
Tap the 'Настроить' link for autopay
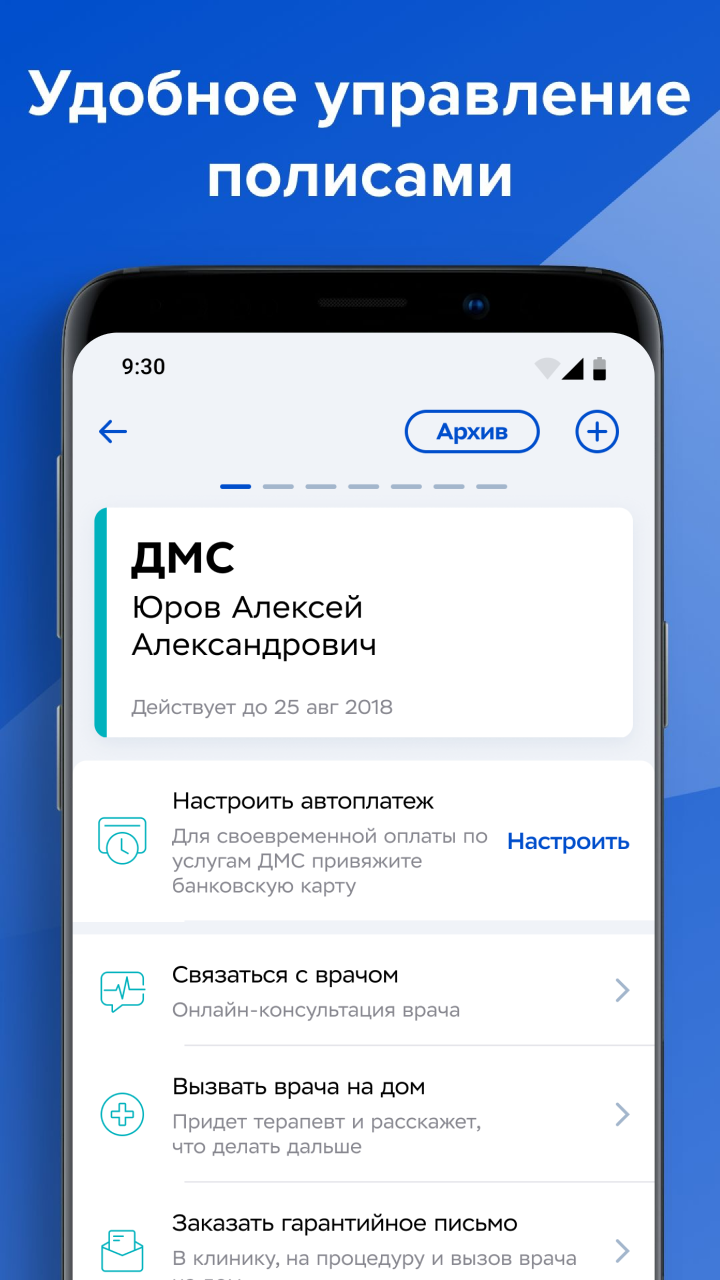tap(568, 841)
